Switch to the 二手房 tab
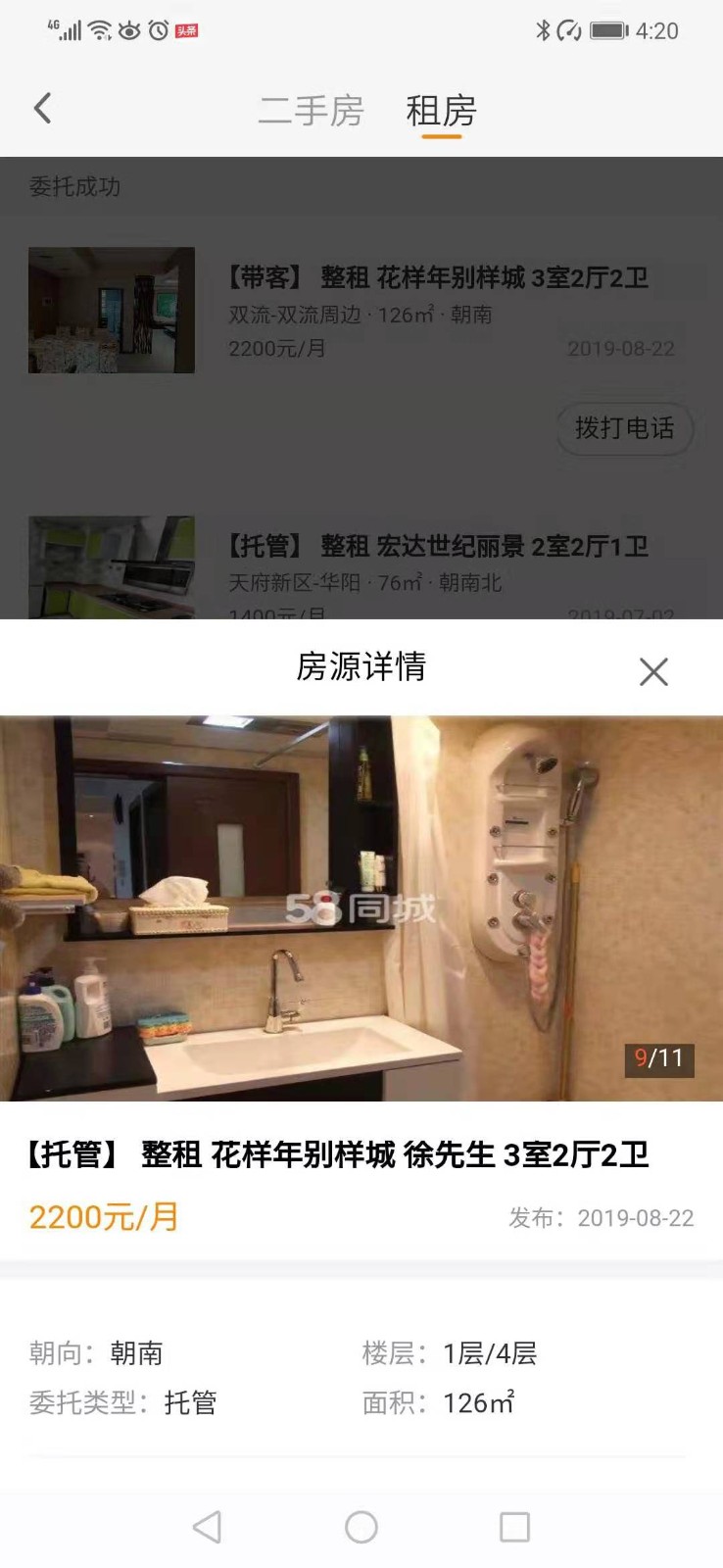723x1568 pixels. click(311, 111)
